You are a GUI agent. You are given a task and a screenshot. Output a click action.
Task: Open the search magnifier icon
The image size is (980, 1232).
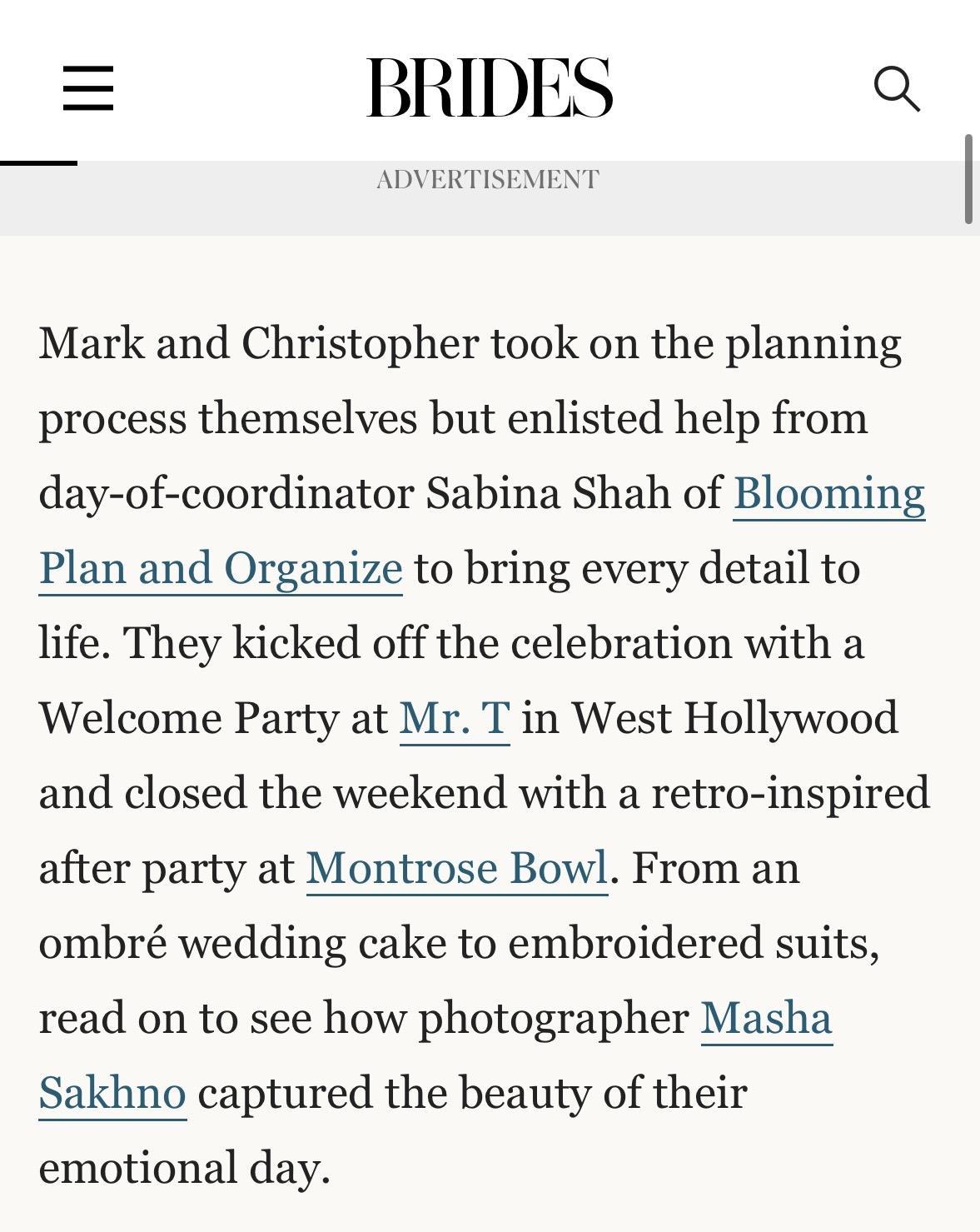click(897, 88)
